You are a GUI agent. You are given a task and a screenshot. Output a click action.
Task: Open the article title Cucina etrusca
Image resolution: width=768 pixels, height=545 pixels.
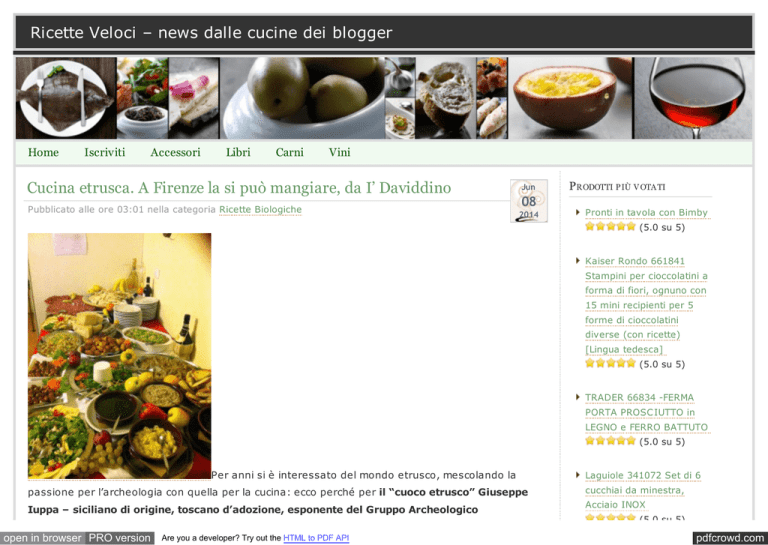click(239, 188)
